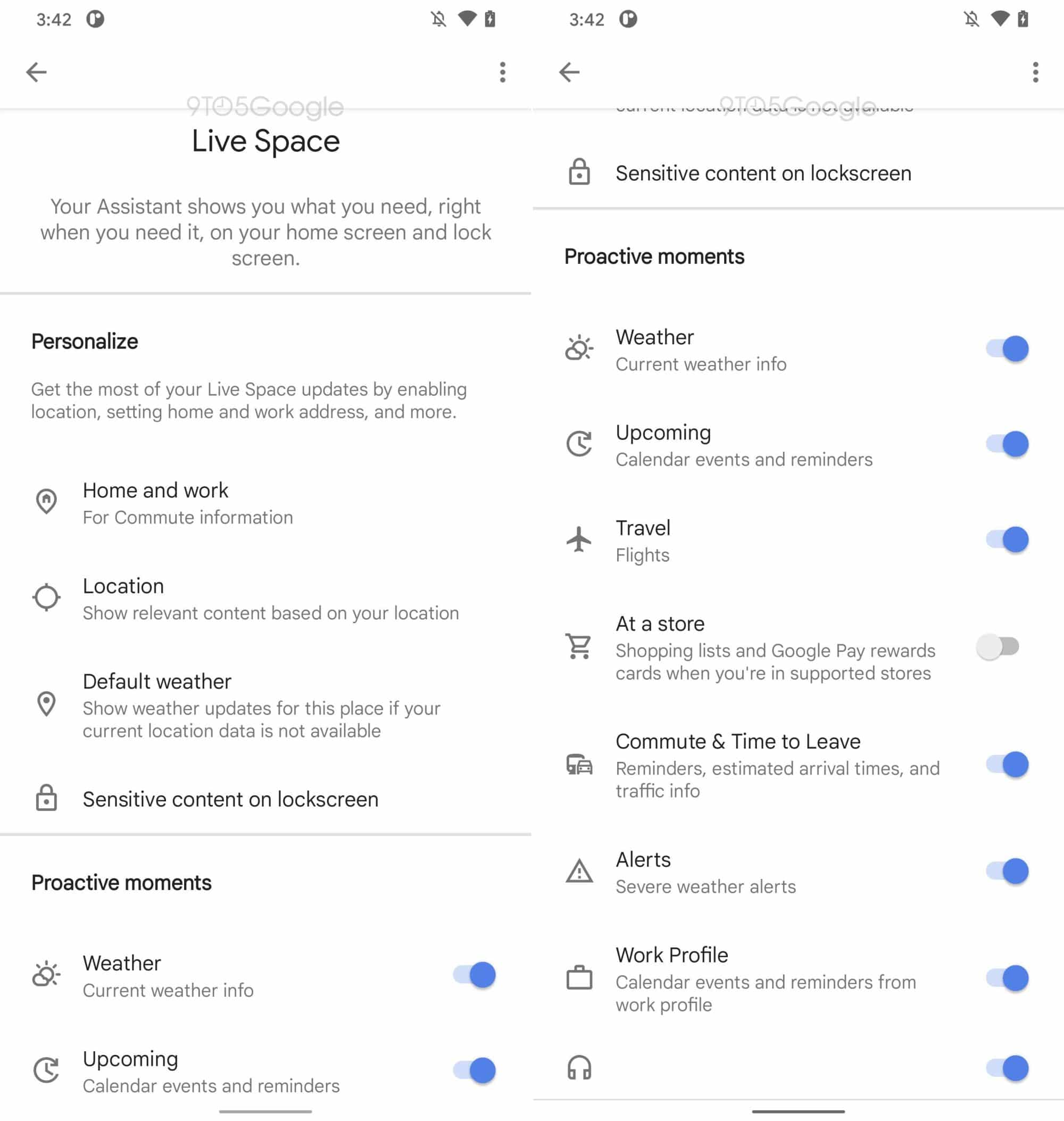Enable the At a store toggle

(x=997, y=647)
